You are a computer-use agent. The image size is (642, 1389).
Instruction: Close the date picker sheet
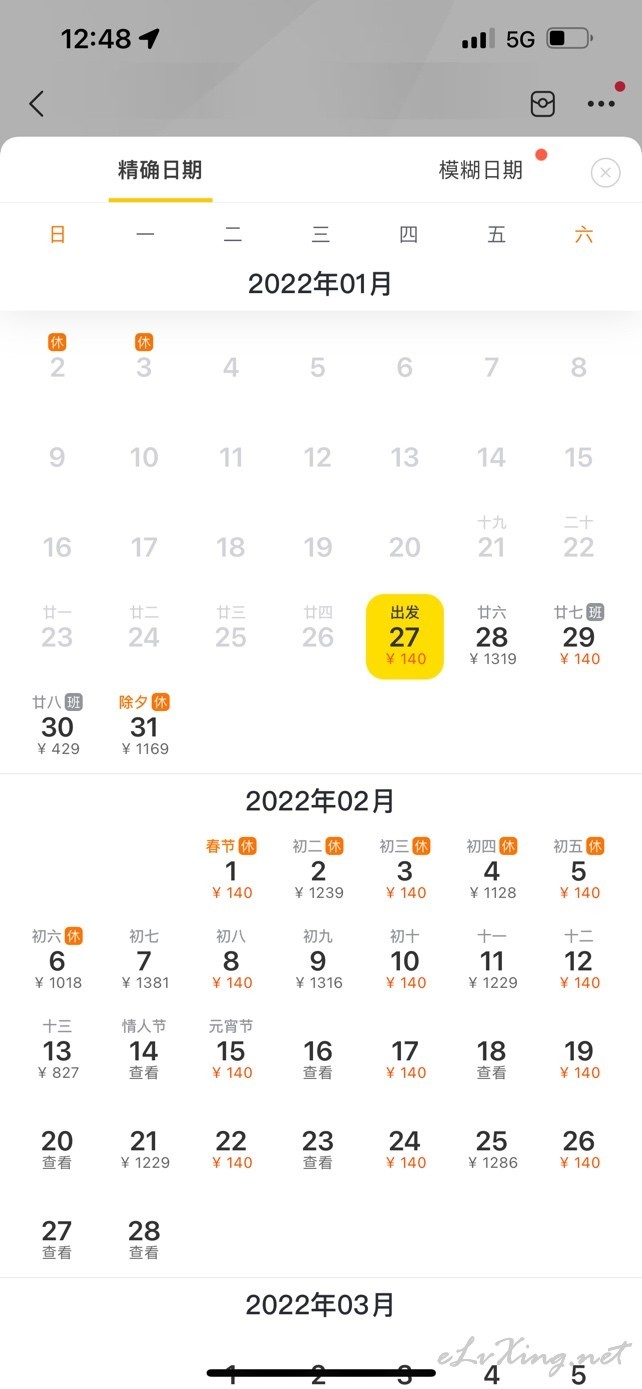[605, 173]
